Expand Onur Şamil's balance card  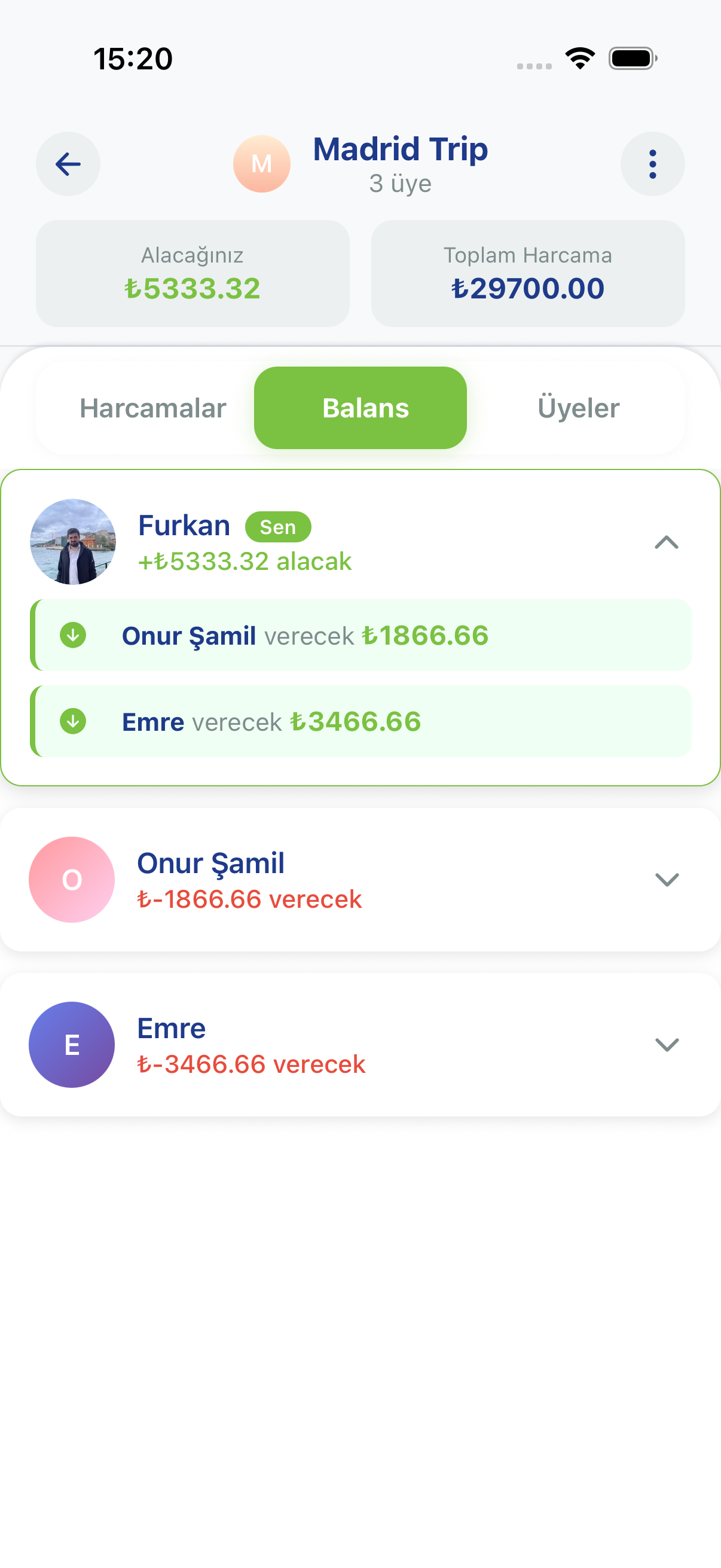[666, 880]
